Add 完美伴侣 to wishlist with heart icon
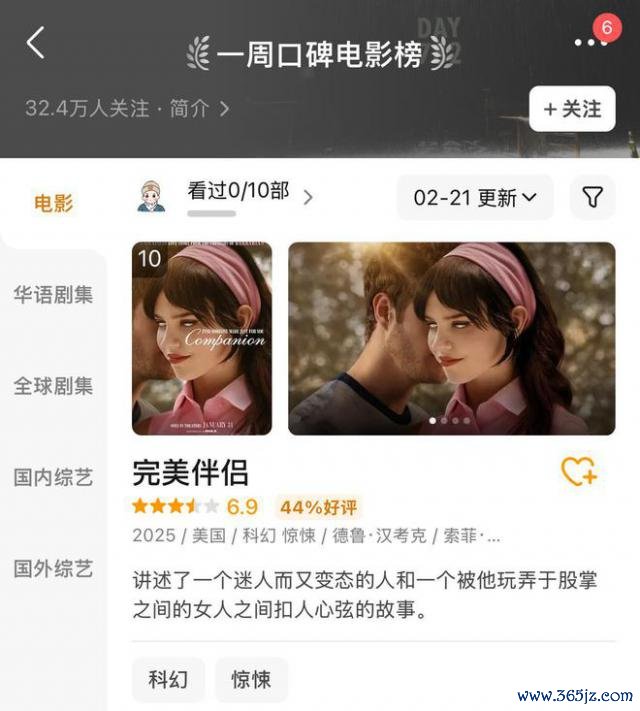640x711 pixels. tap(579, 471)
